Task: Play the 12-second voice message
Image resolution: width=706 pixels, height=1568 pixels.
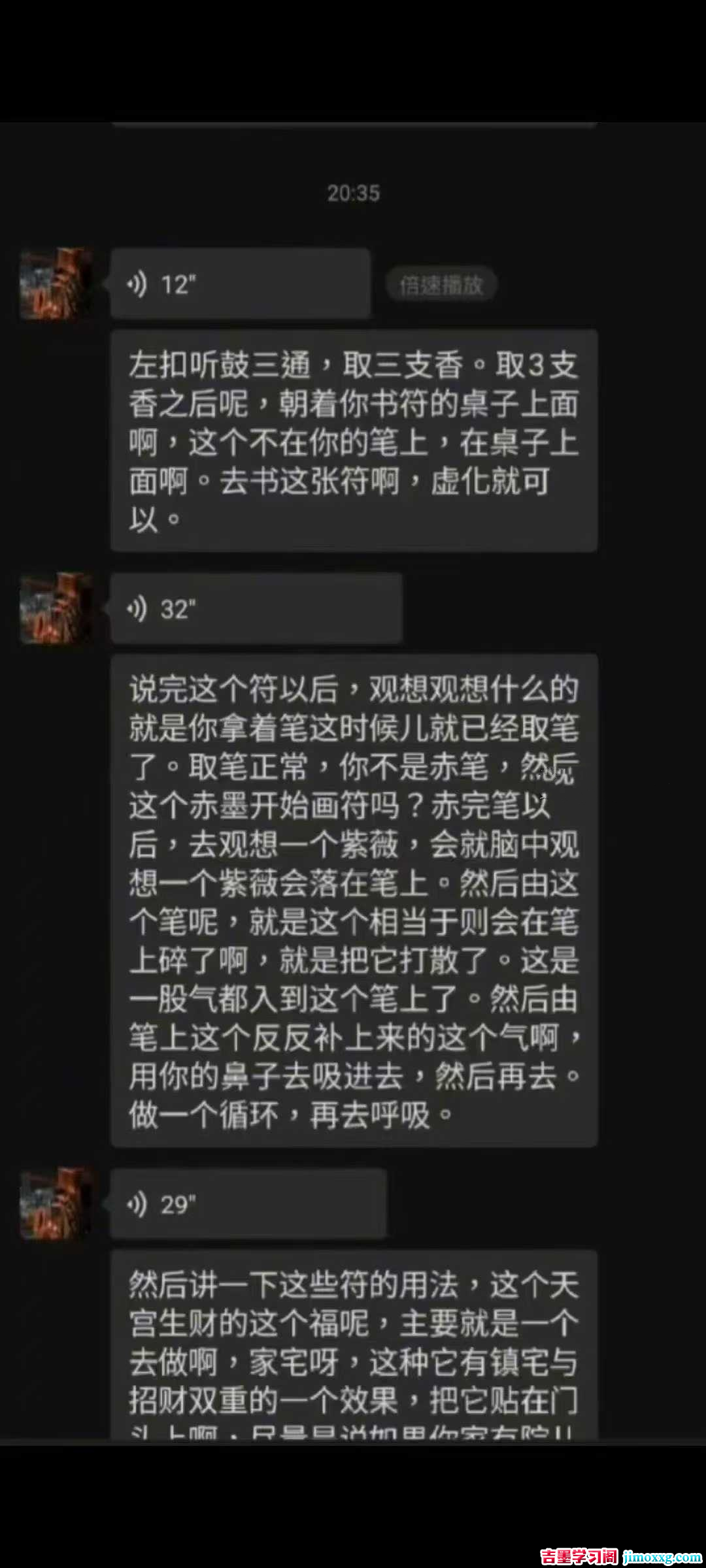Action: (x=240, y=284)
